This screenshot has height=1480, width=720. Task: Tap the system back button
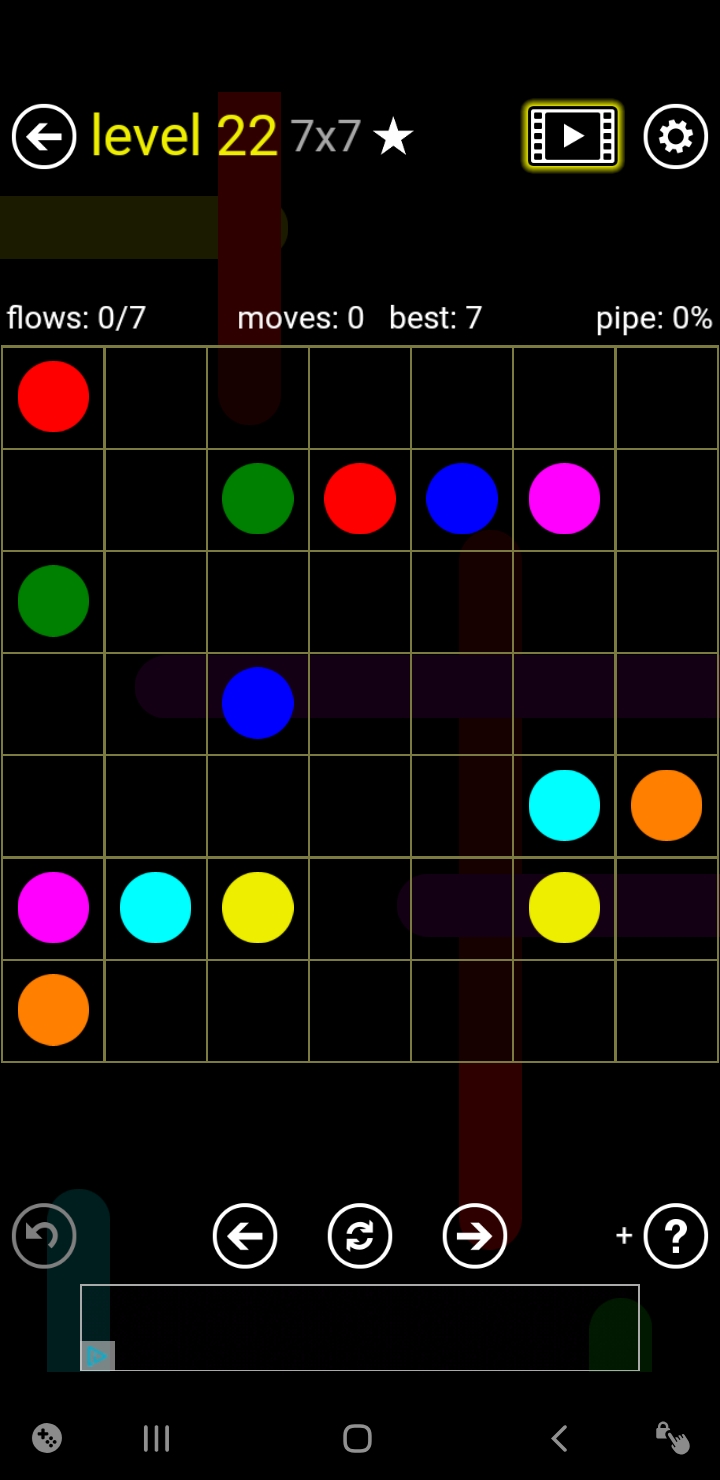pos(560,1439)
